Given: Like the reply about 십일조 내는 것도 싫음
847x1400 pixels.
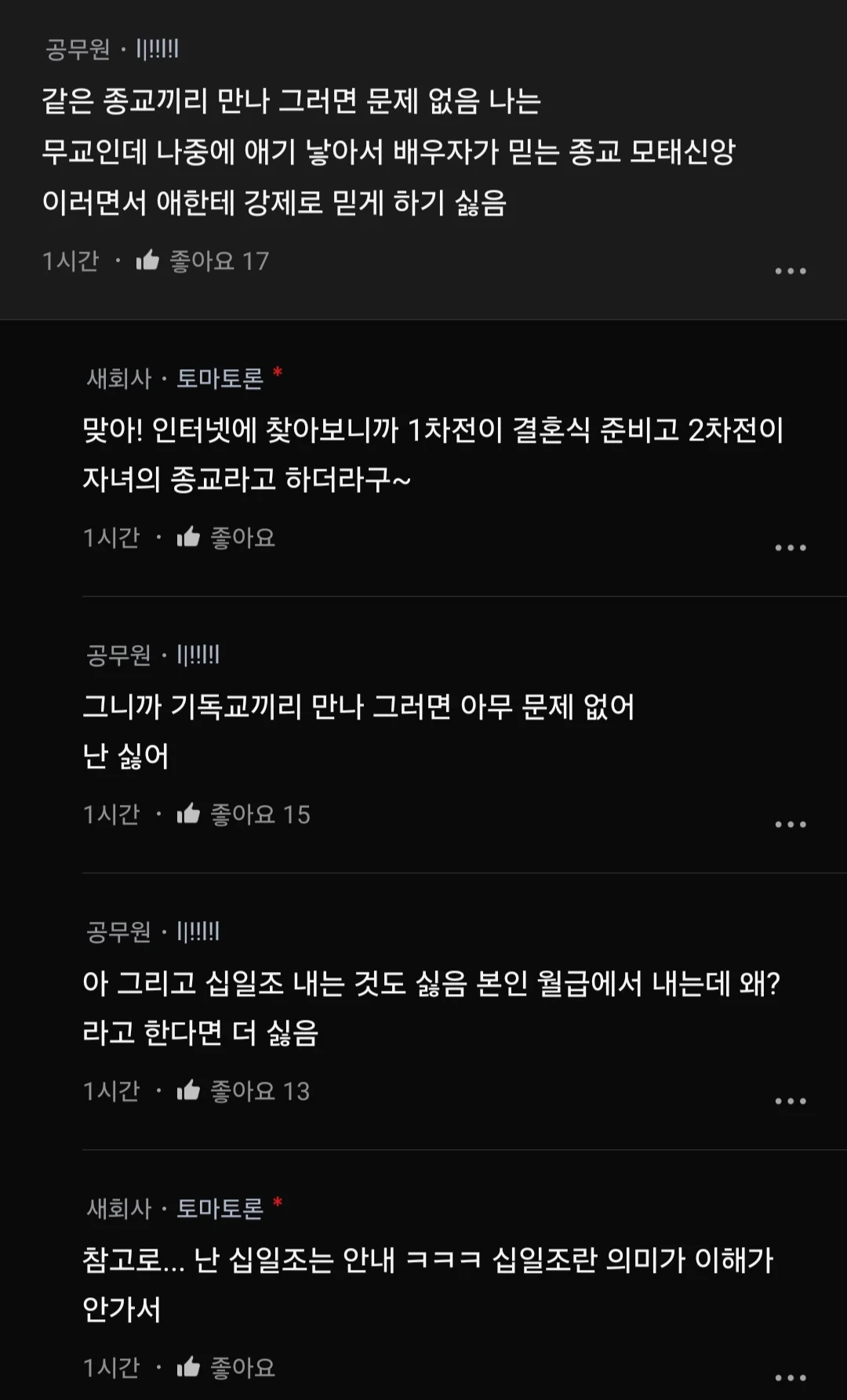Looking at the screenshot, I should pos(188,1090).
